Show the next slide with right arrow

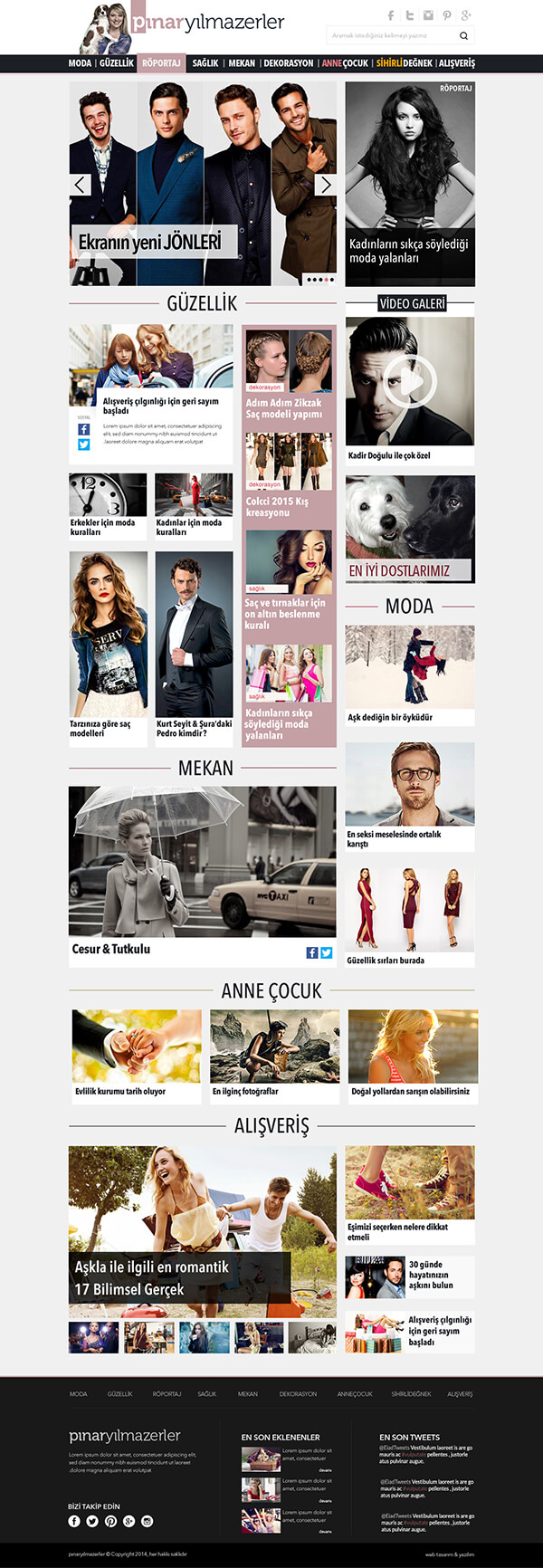[x=325, y=185]
